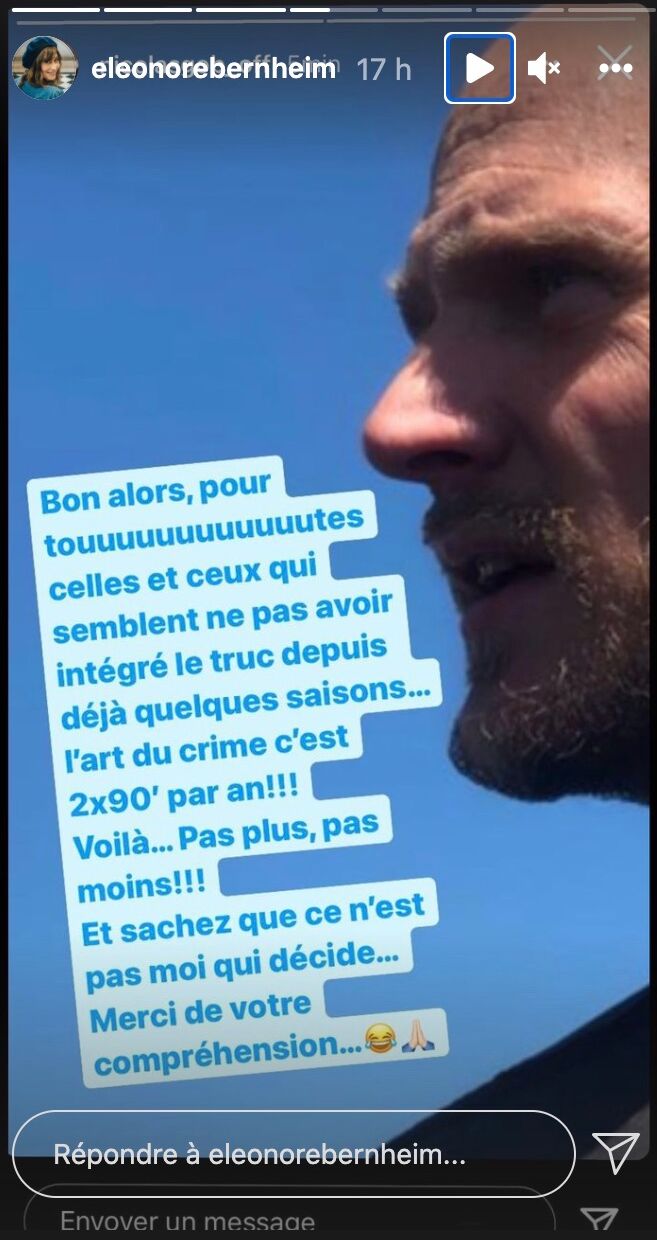This screenshot has width=657, height=1240.
Task: Resume story playback
Action: coord(480,68)
